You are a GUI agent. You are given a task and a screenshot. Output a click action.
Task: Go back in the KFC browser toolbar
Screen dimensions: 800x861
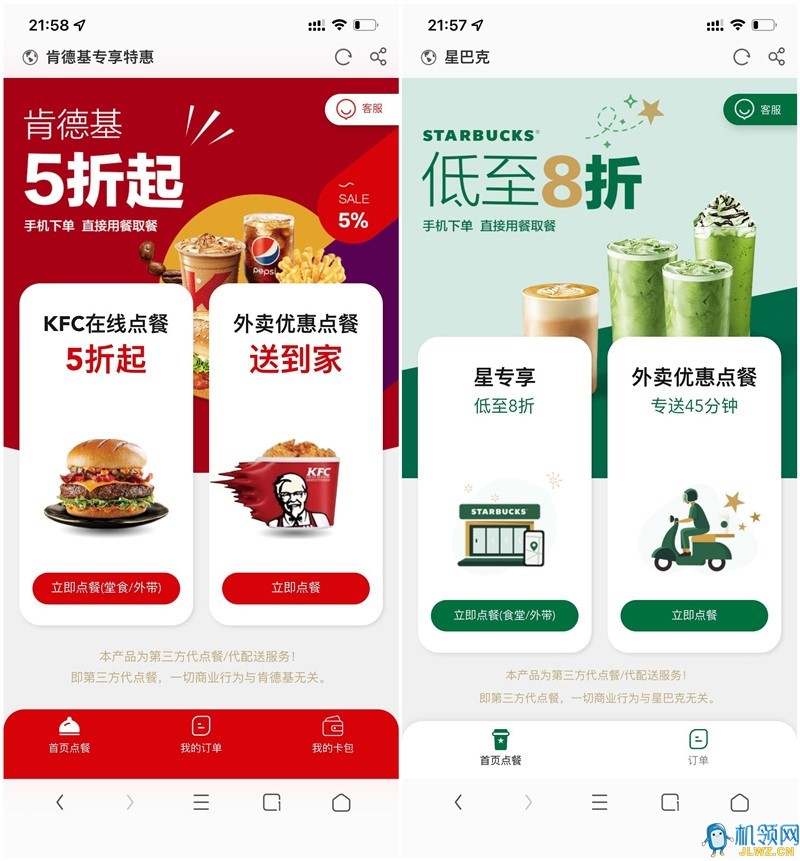point(60,802)
